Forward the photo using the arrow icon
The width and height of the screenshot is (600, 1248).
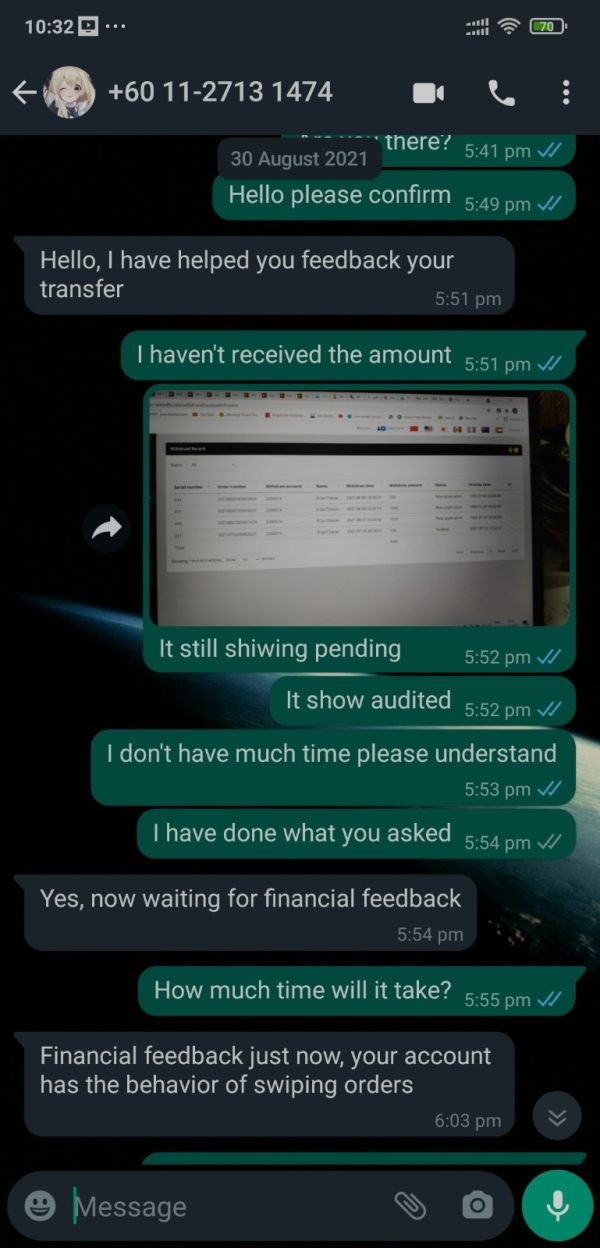tap(106, 527)
